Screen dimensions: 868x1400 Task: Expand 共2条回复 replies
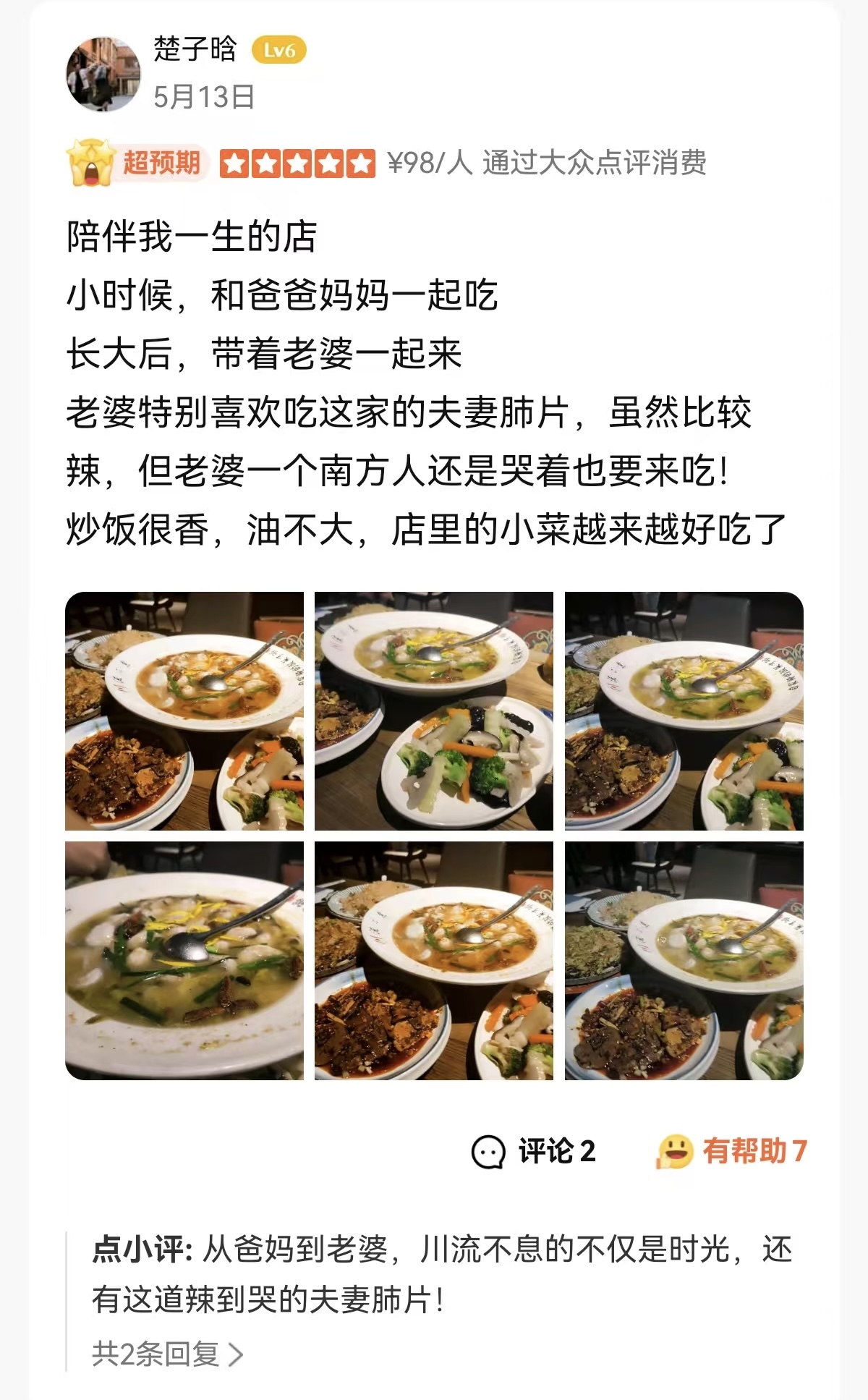(168, 1353)
